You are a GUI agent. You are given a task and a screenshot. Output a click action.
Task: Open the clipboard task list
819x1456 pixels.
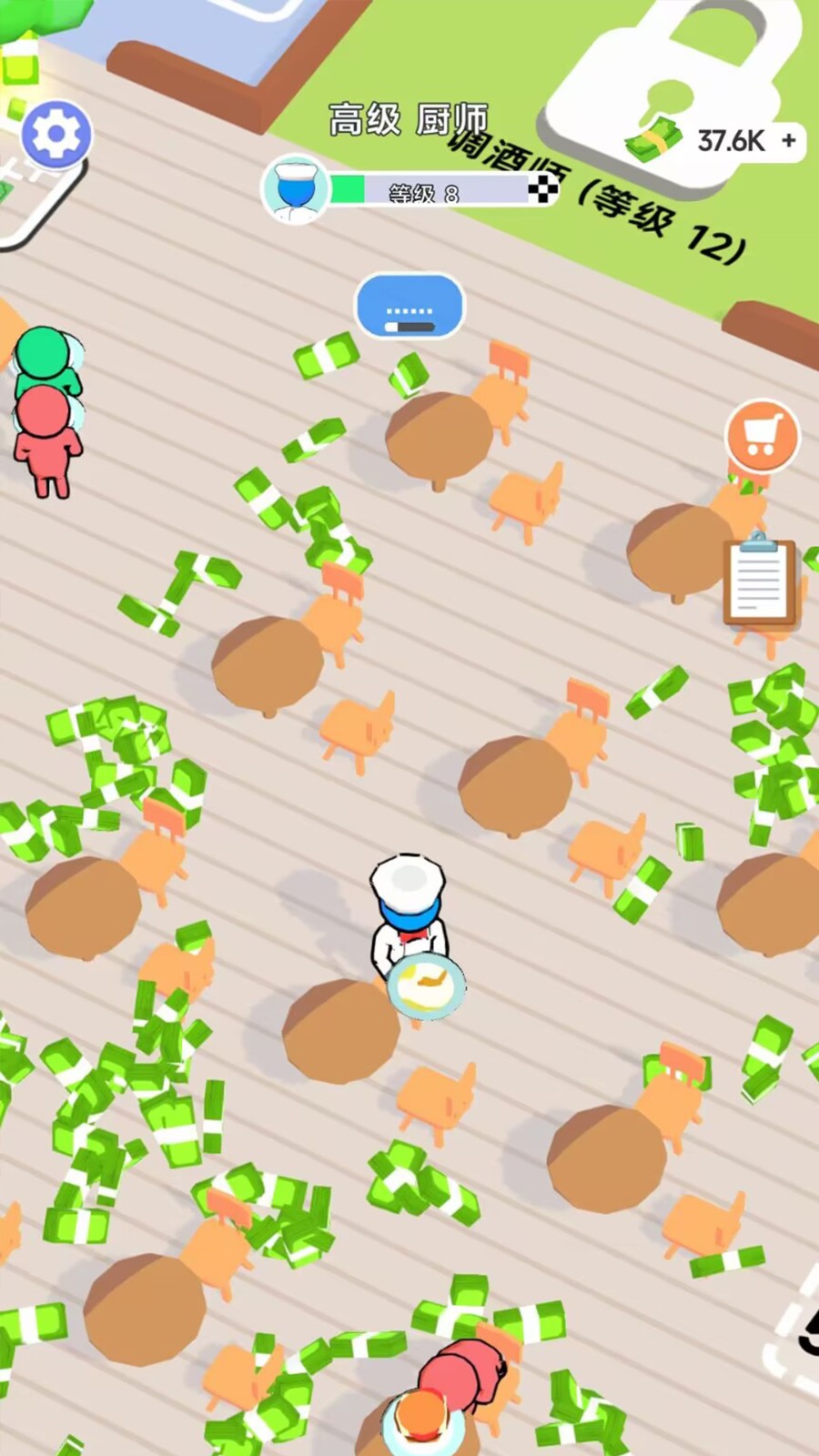[758, 581]
